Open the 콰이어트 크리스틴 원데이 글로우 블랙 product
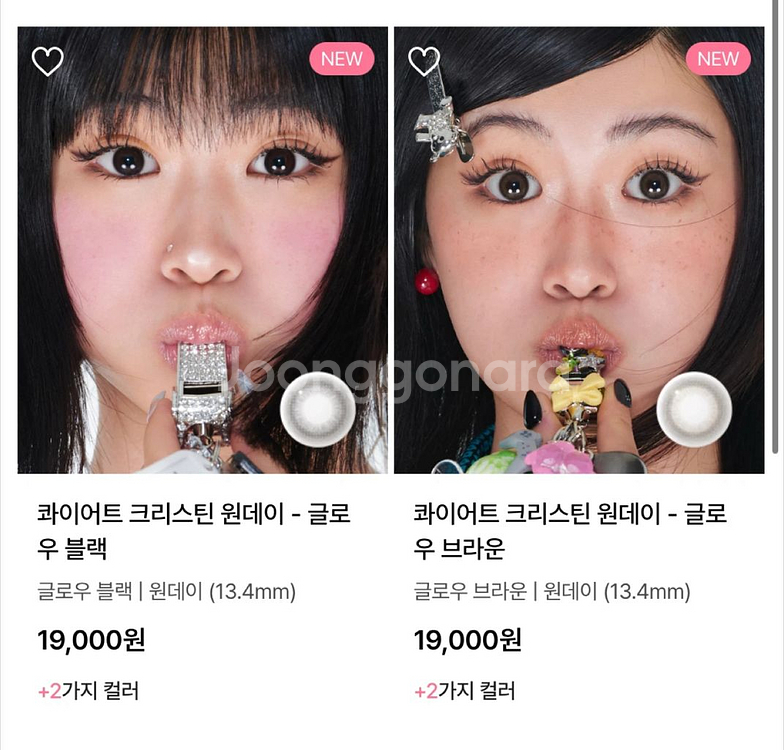 pos(194,531)
